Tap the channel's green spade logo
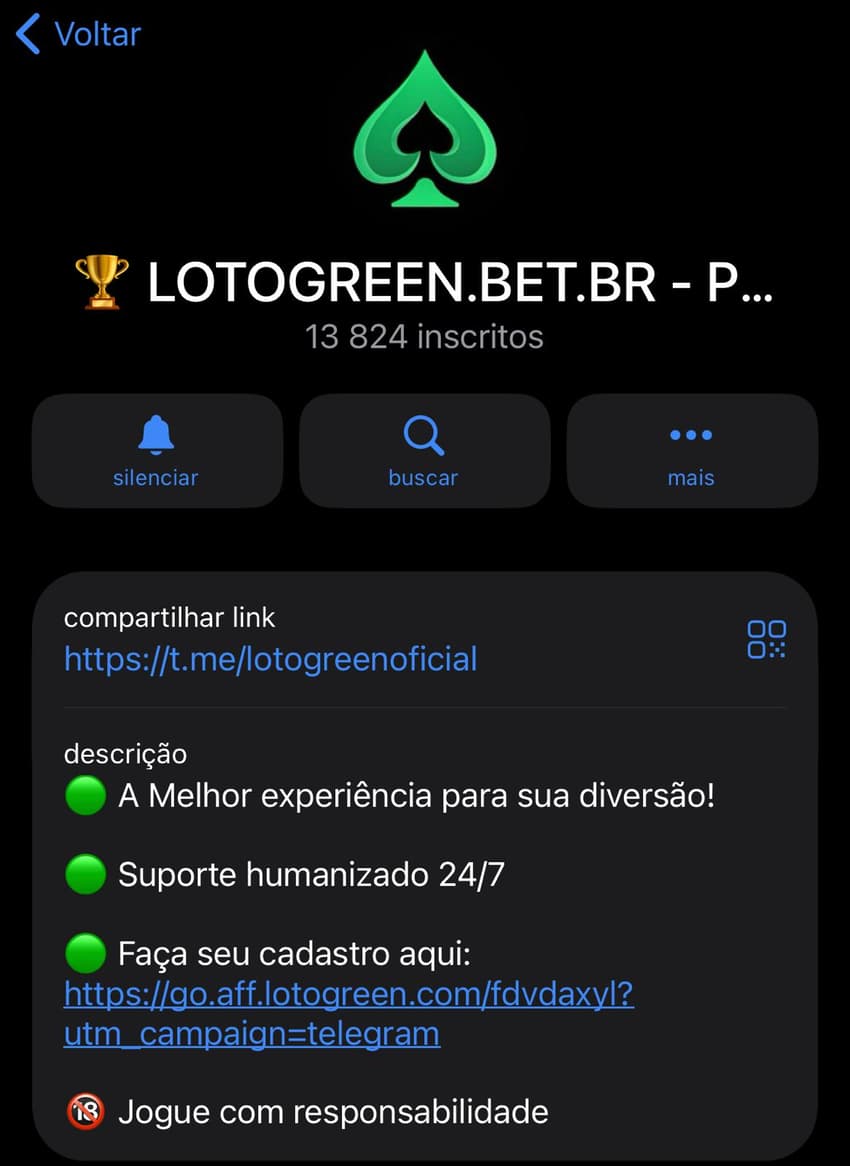 point(424,136)
